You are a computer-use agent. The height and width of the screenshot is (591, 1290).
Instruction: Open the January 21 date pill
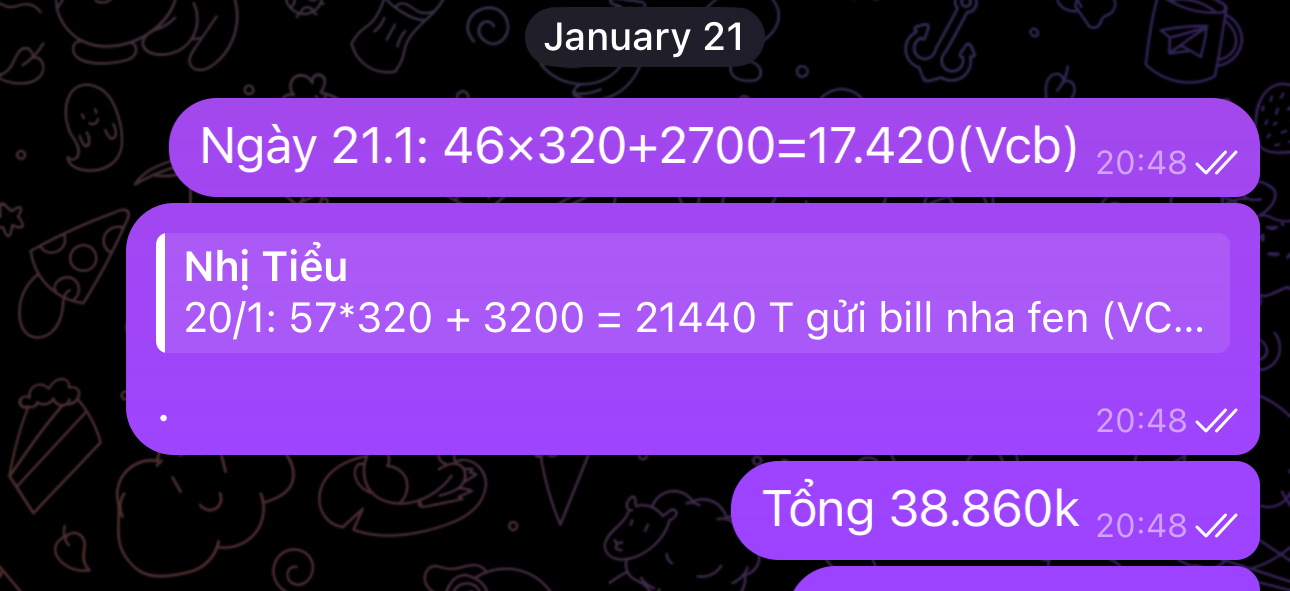pyautogui.click(x=644, y=38)
